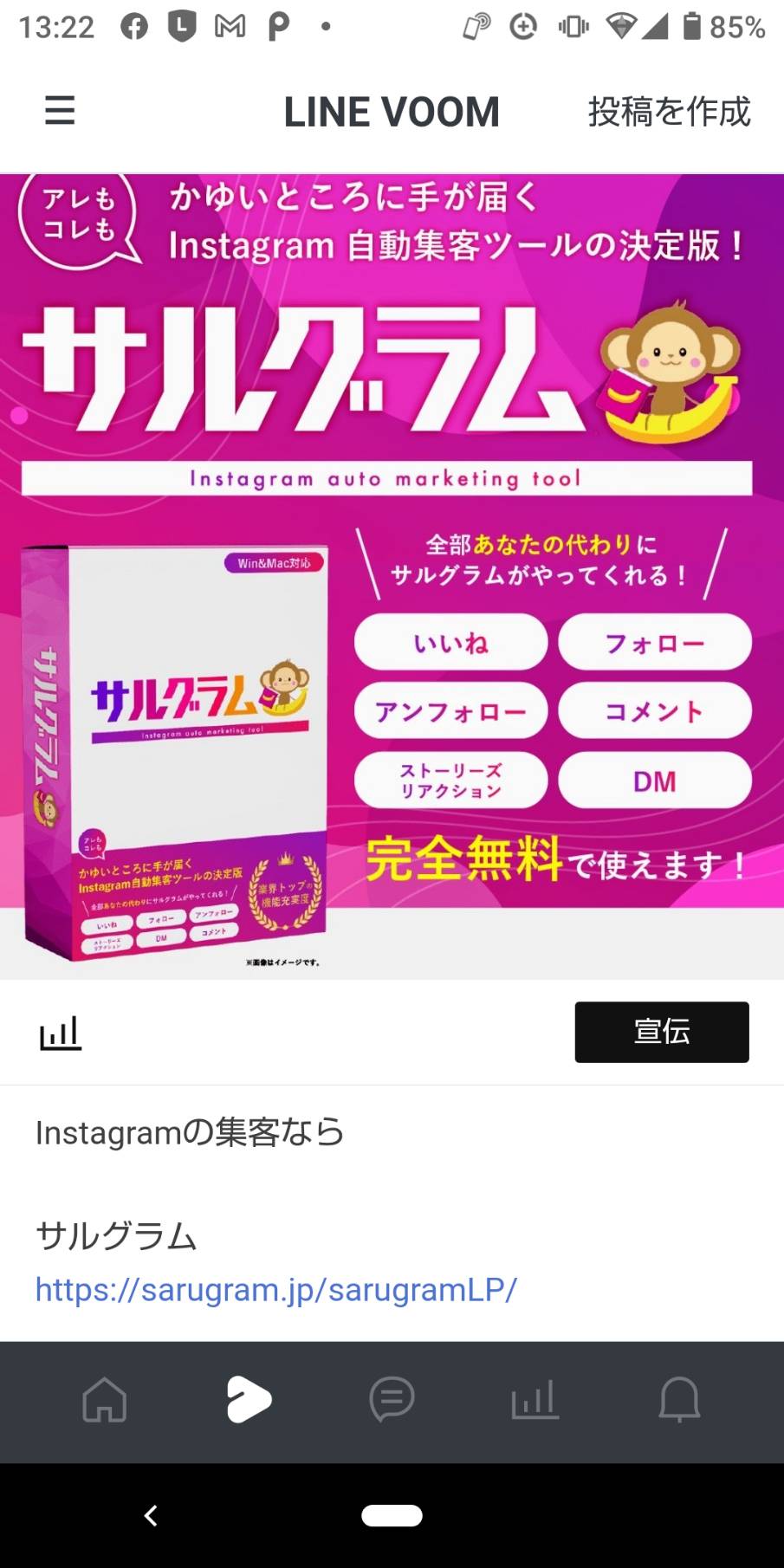784x1568 pixels.
Task: Tap 投稿を作成 to create a post
Action: coord(669,112)
